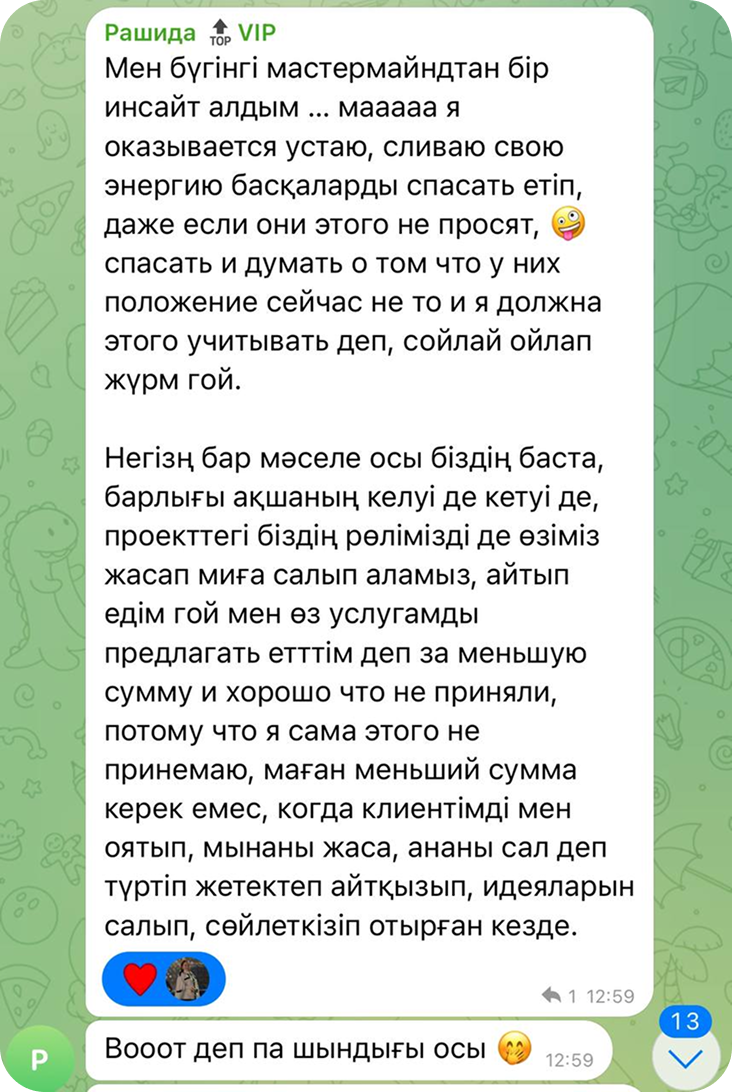Tap the heart reaction under the message
Viewport: 732px width, 1092px height.
(x=141, y=979)
